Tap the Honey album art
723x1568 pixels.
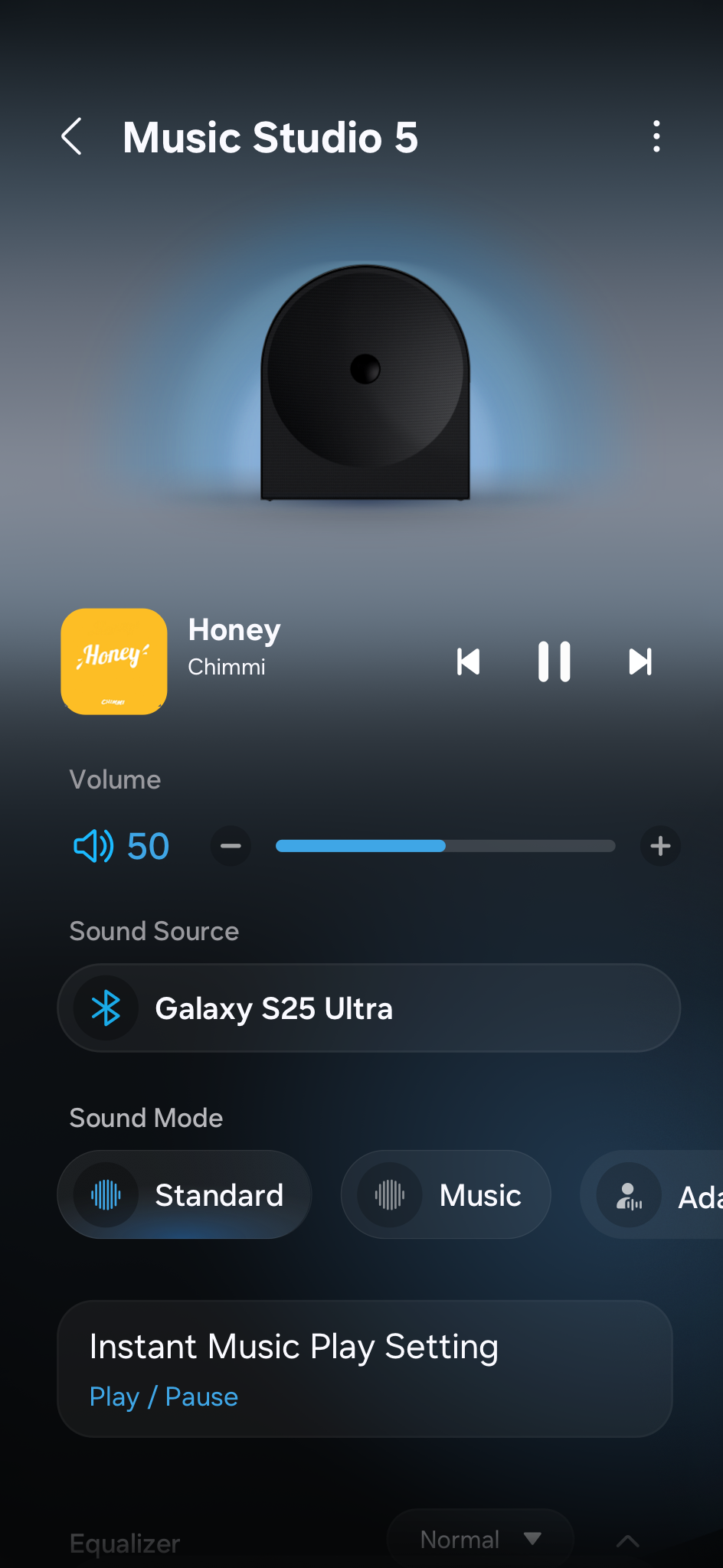[114, 661]
